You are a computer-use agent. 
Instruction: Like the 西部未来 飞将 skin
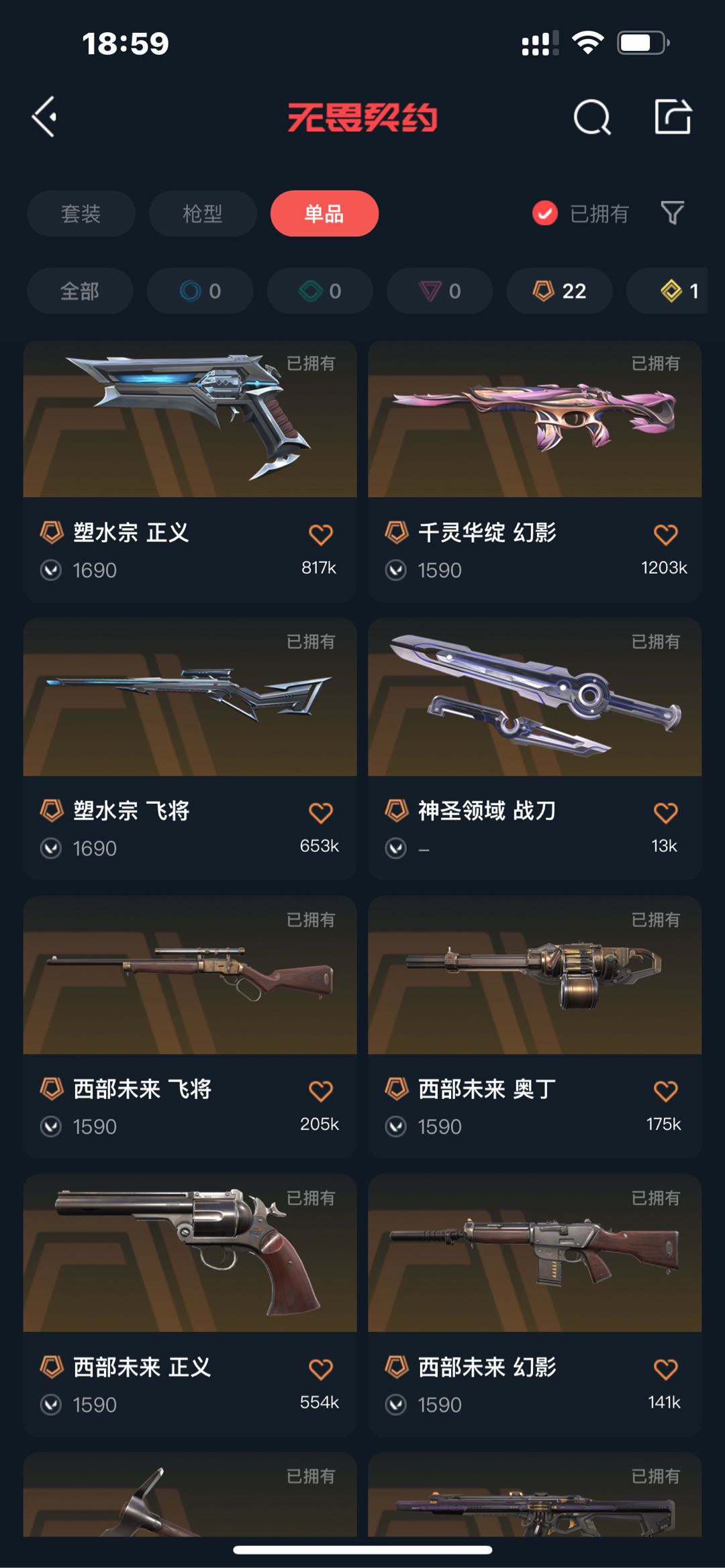click(x=320, y=1091)
